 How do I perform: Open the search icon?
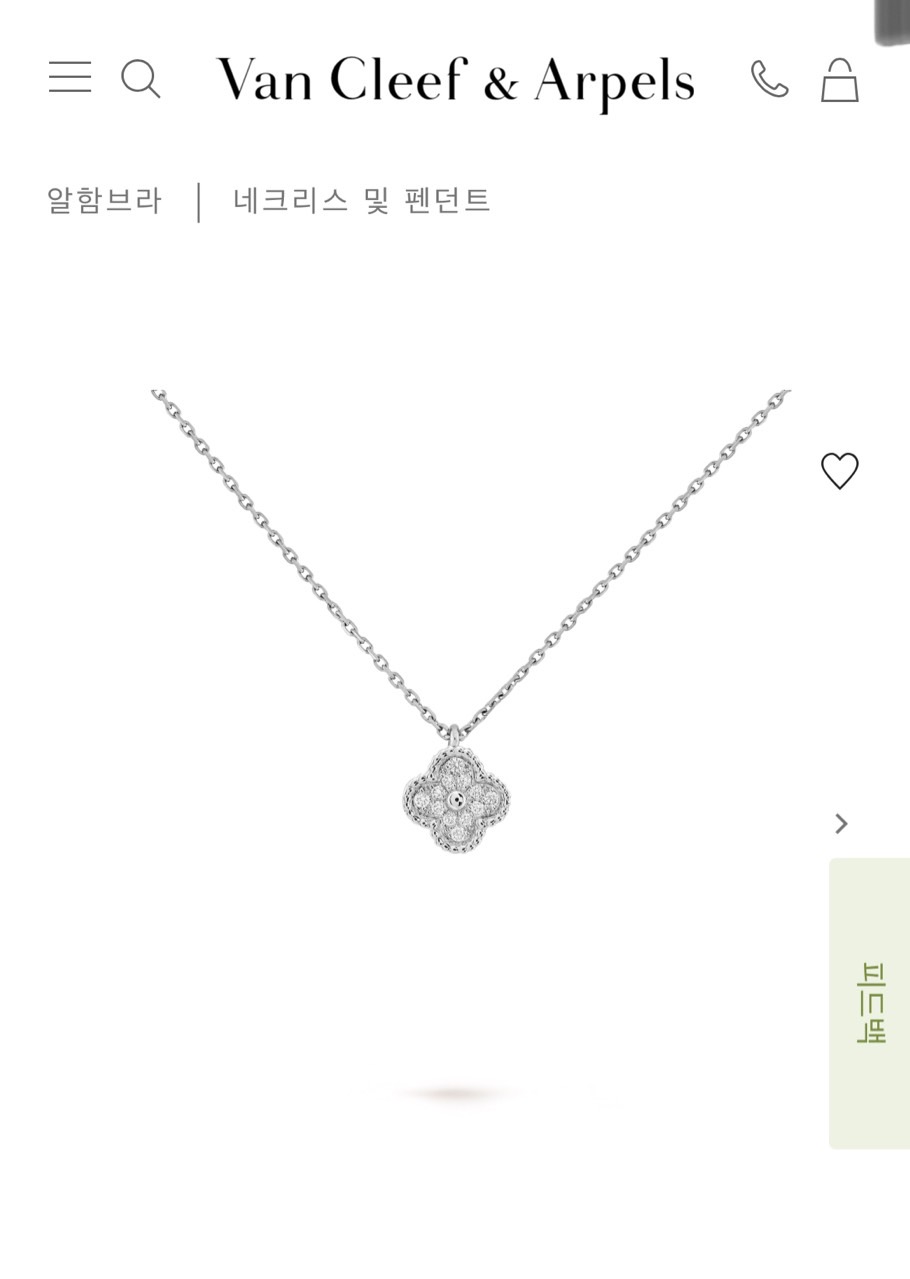[x=140, y=78]
